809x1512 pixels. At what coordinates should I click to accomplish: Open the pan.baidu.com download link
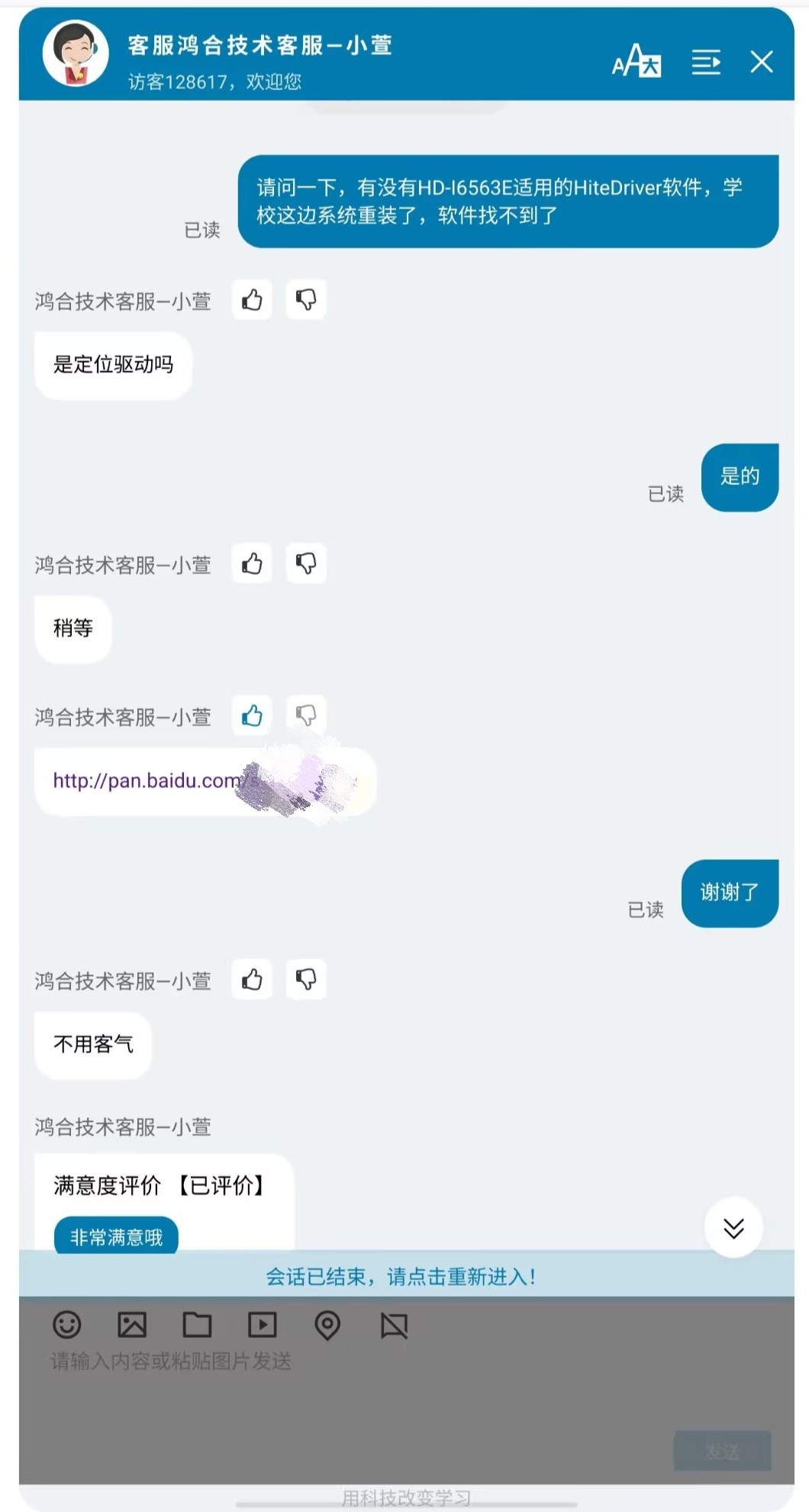(x=145, y=780)
